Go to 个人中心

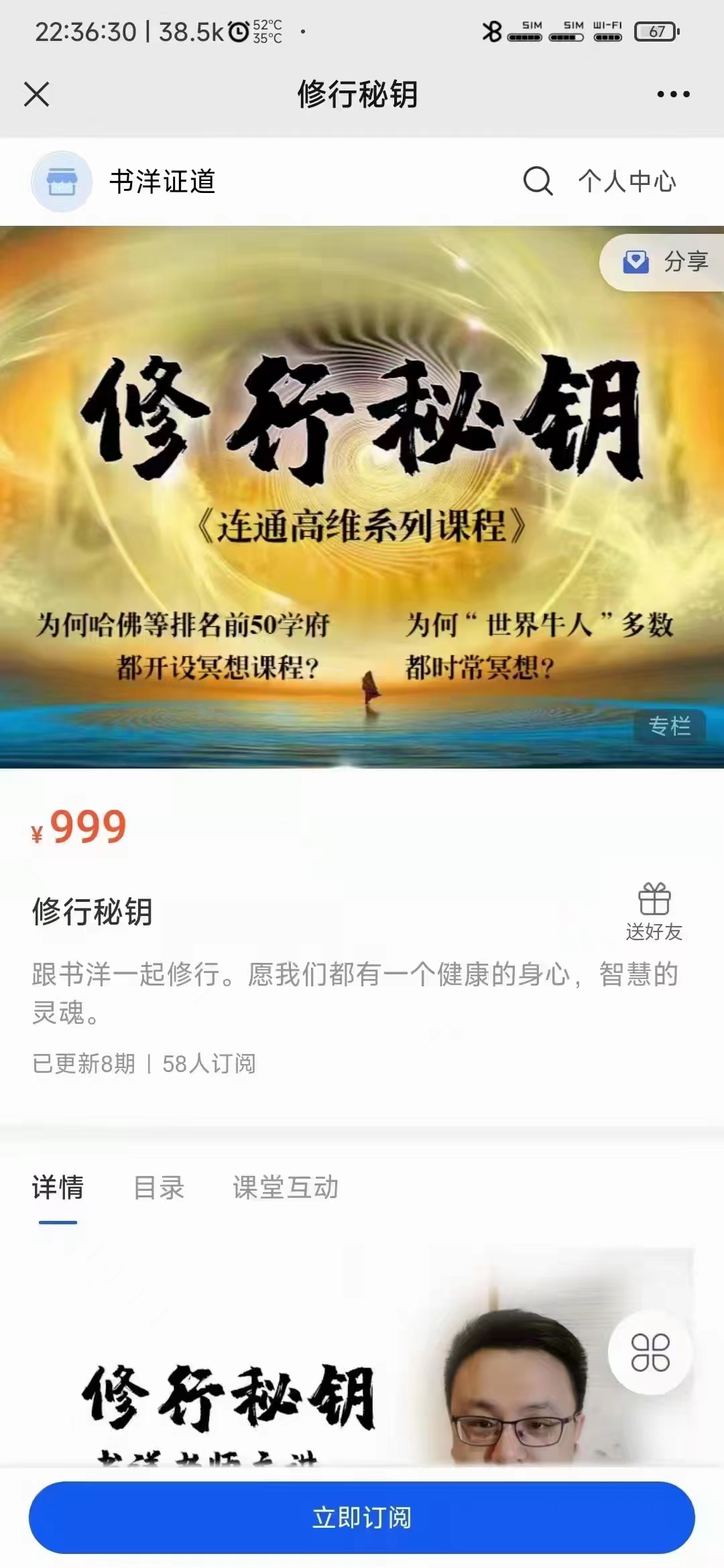point(627,182)
